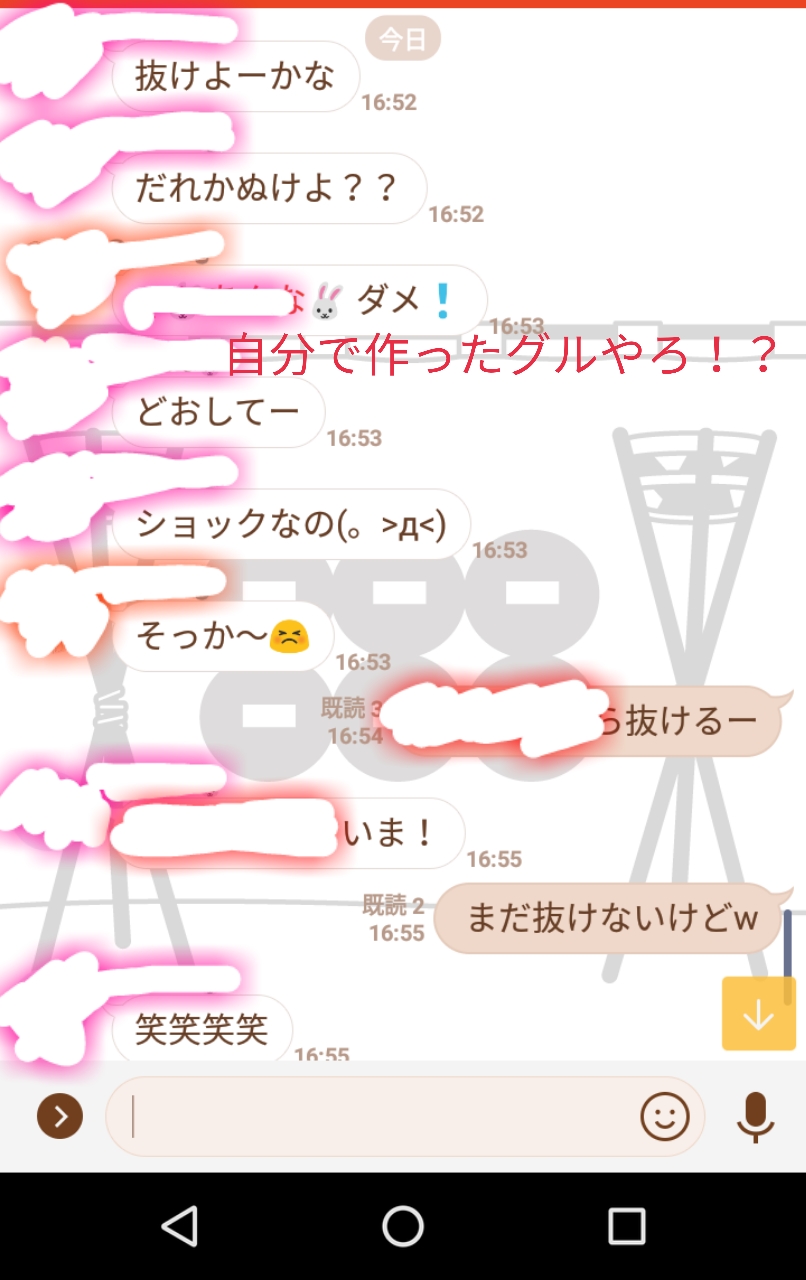Open recent apps overview
The image size is (806, 1280).
[626, 1226]
